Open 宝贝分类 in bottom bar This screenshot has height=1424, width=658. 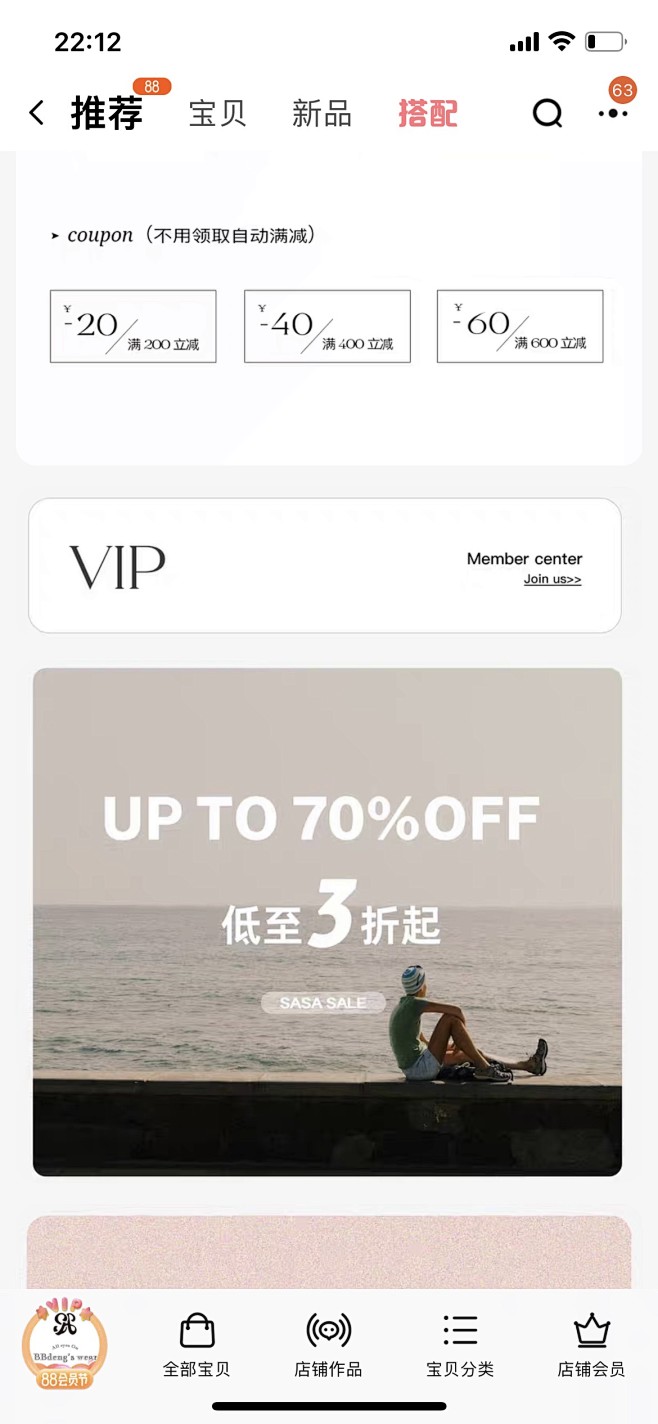click(x=460, y=1346)
